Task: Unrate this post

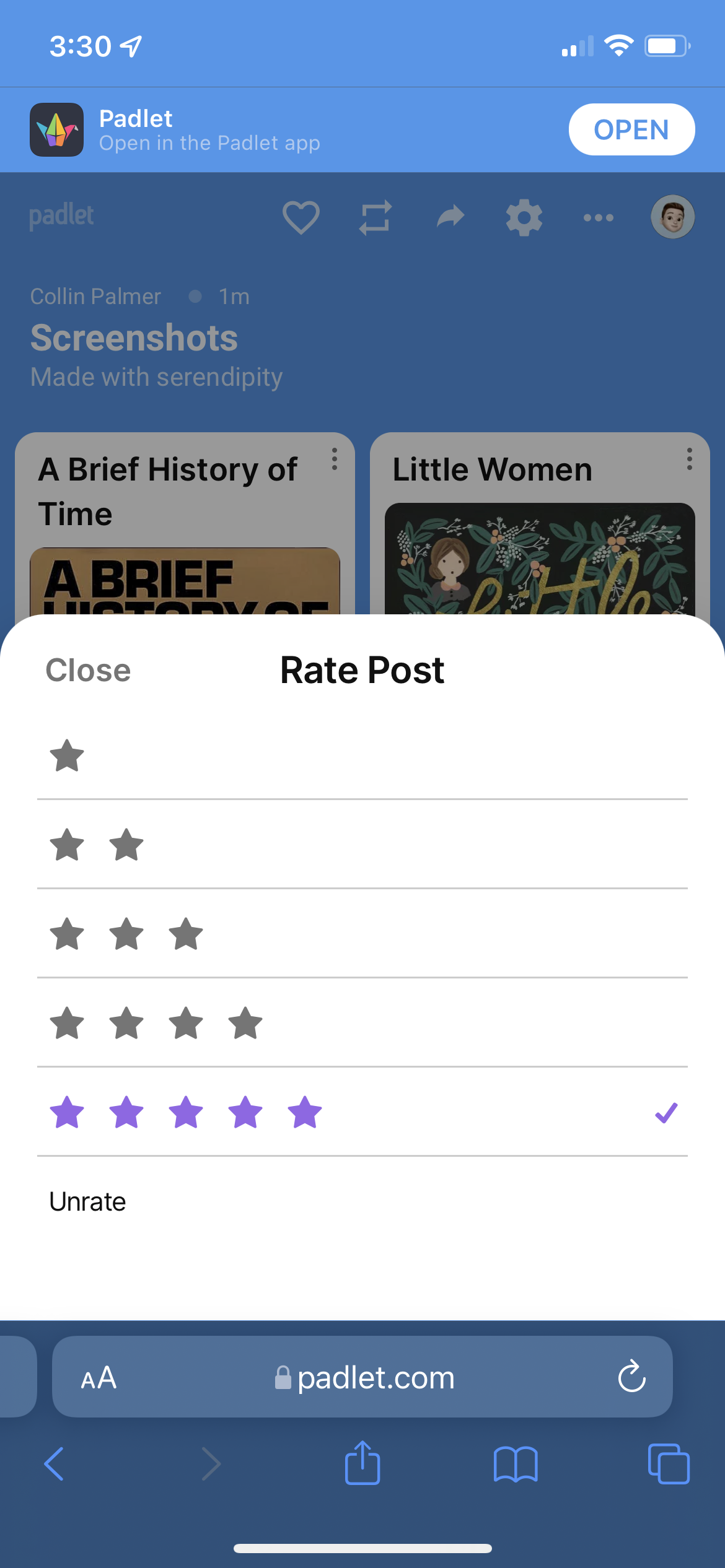Action: (87, 1201)
